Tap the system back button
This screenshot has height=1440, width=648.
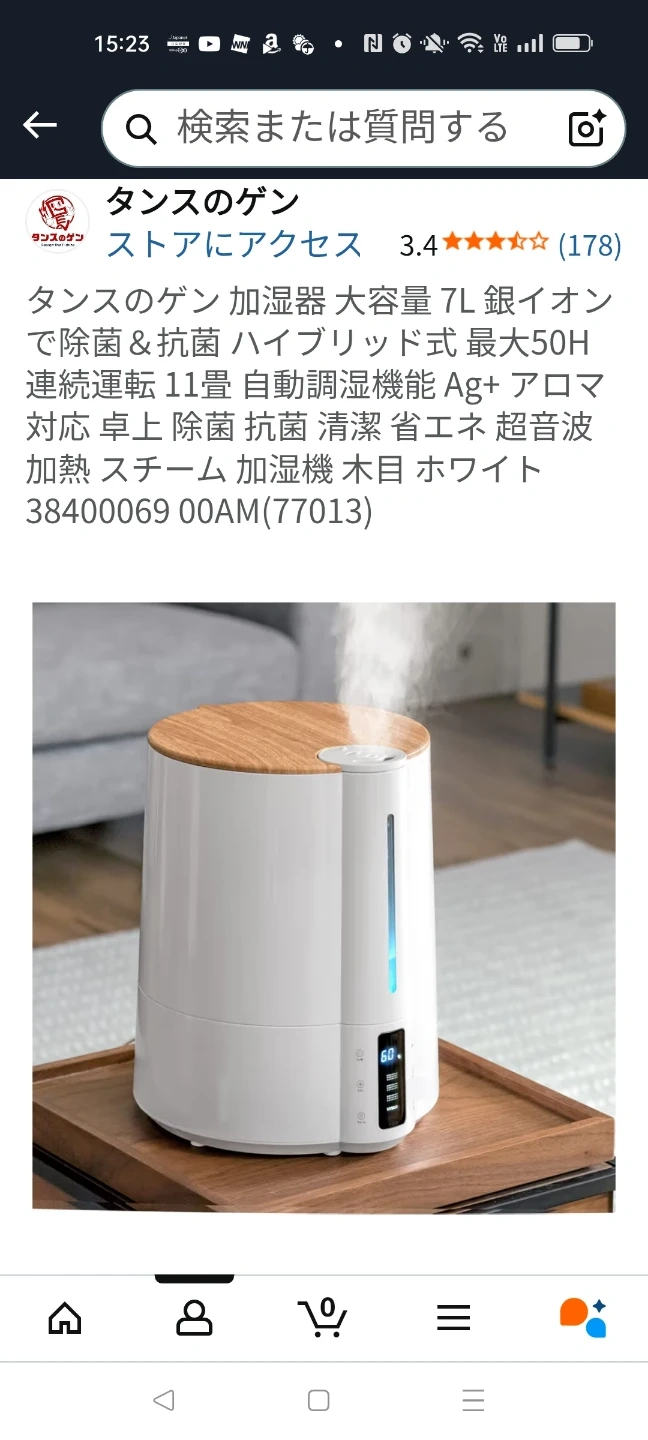click(164, 1401)
